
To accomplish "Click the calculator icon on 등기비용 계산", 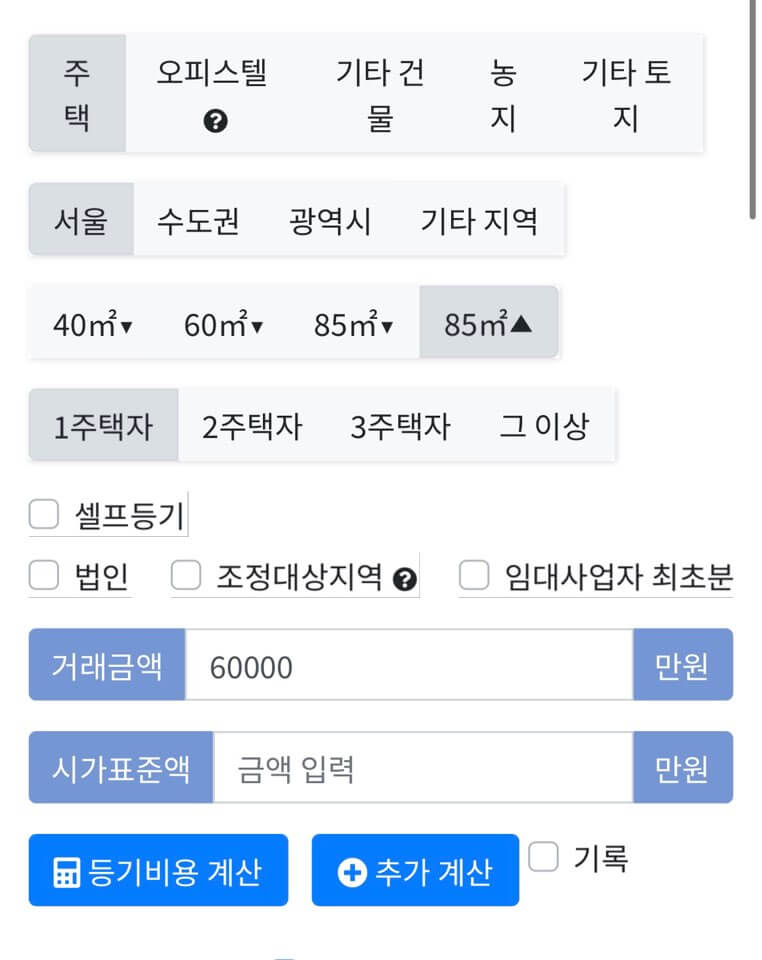I will click(x=66, y=871).
